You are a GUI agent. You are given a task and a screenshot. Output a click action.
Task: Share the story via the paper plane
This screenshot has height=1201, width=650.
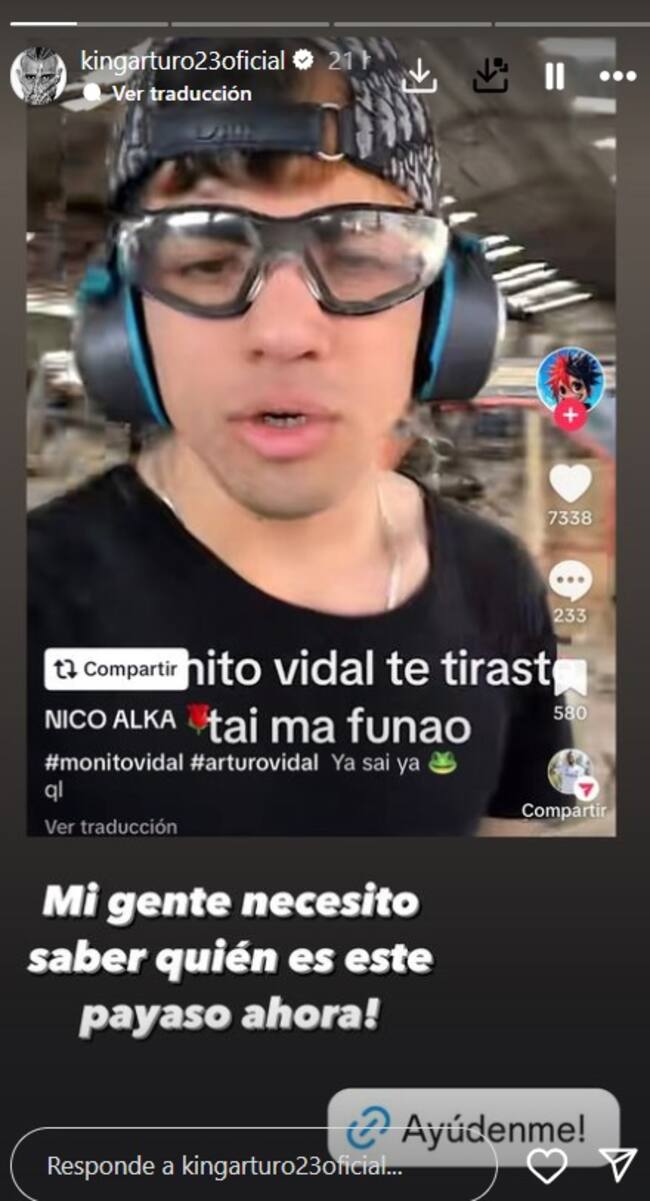pos(618,1165)
